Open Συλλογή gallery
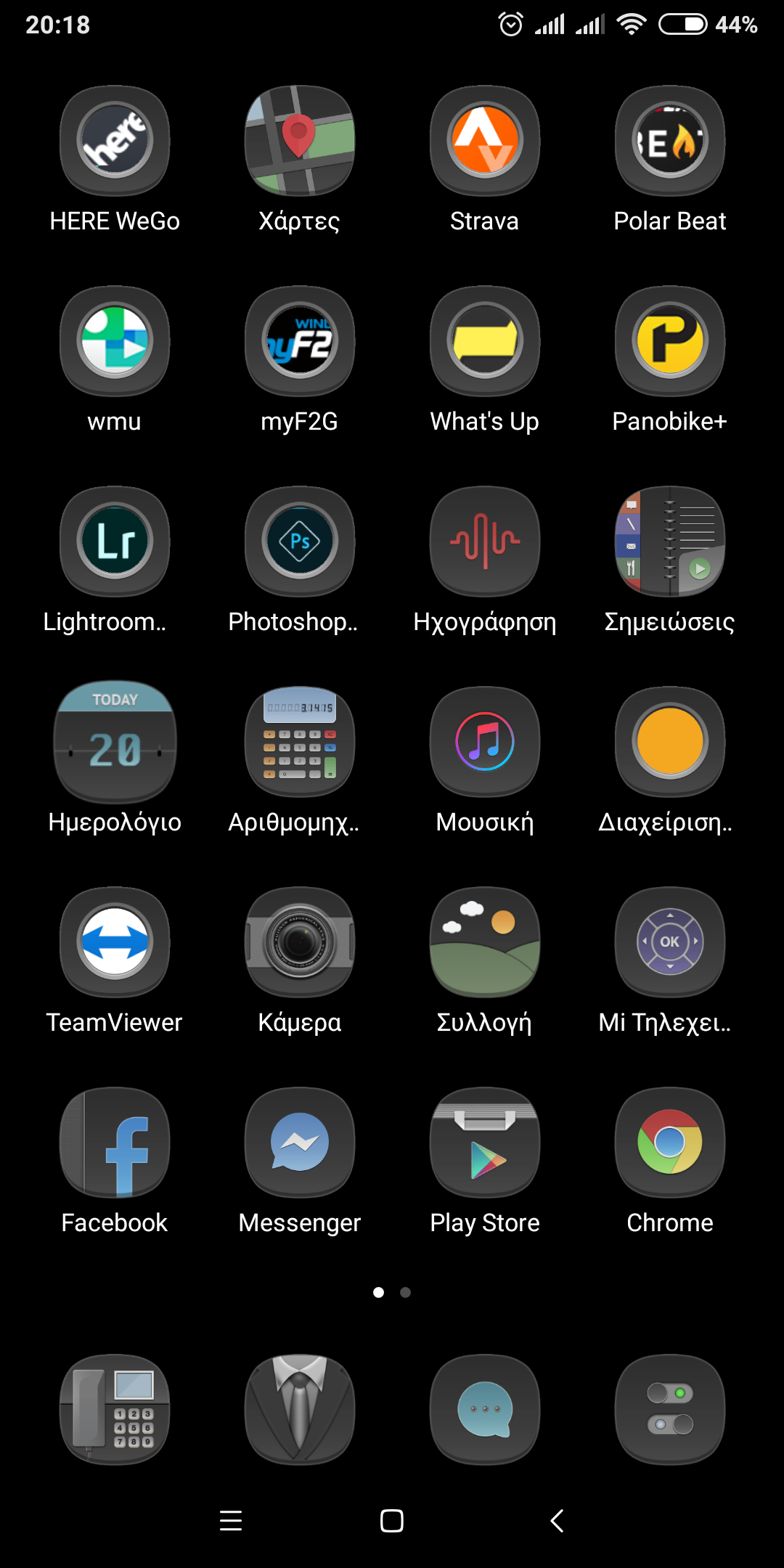784x1568 pixels. [485, 942]
